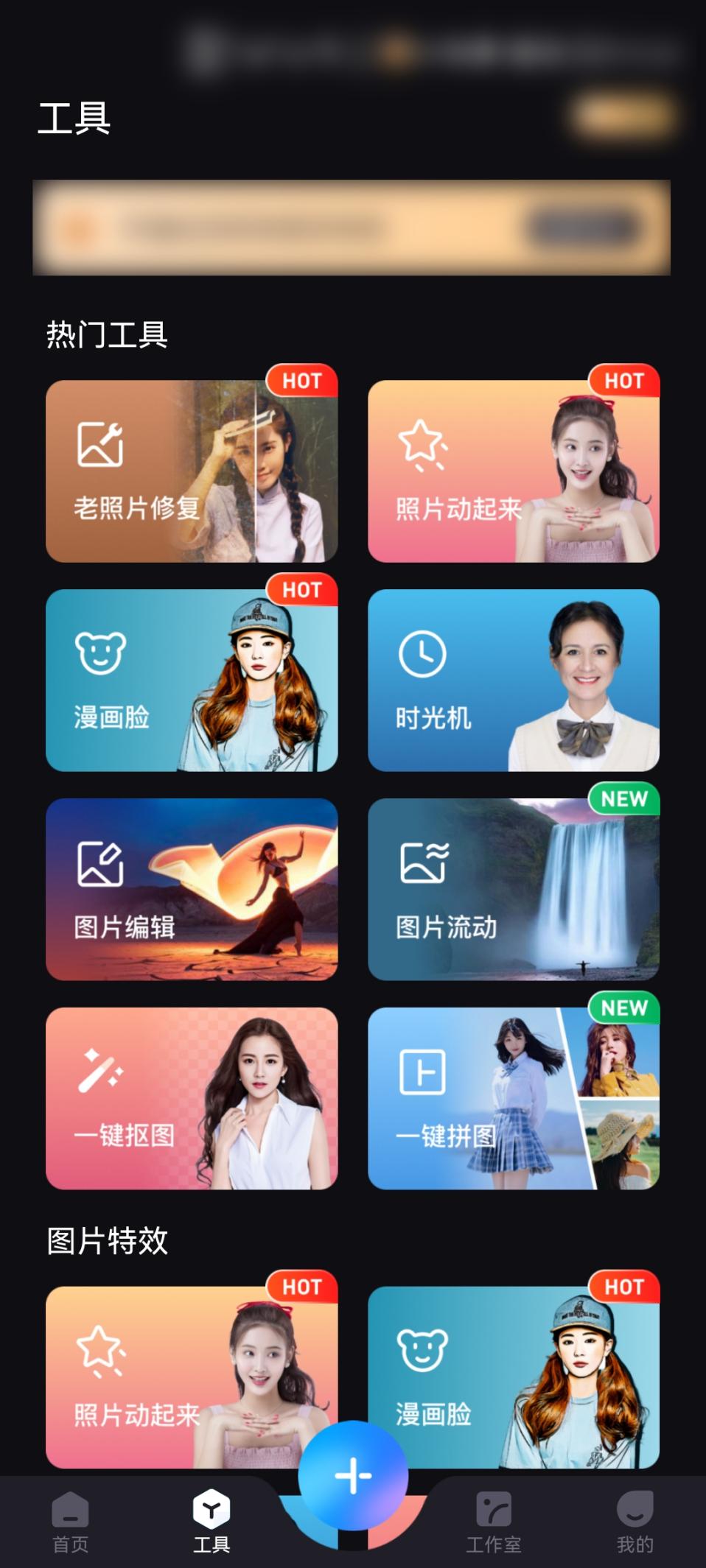Viewport: 706px width, 1568px height.
Task: Go to the 工作室 tab
Action: 494,1522
